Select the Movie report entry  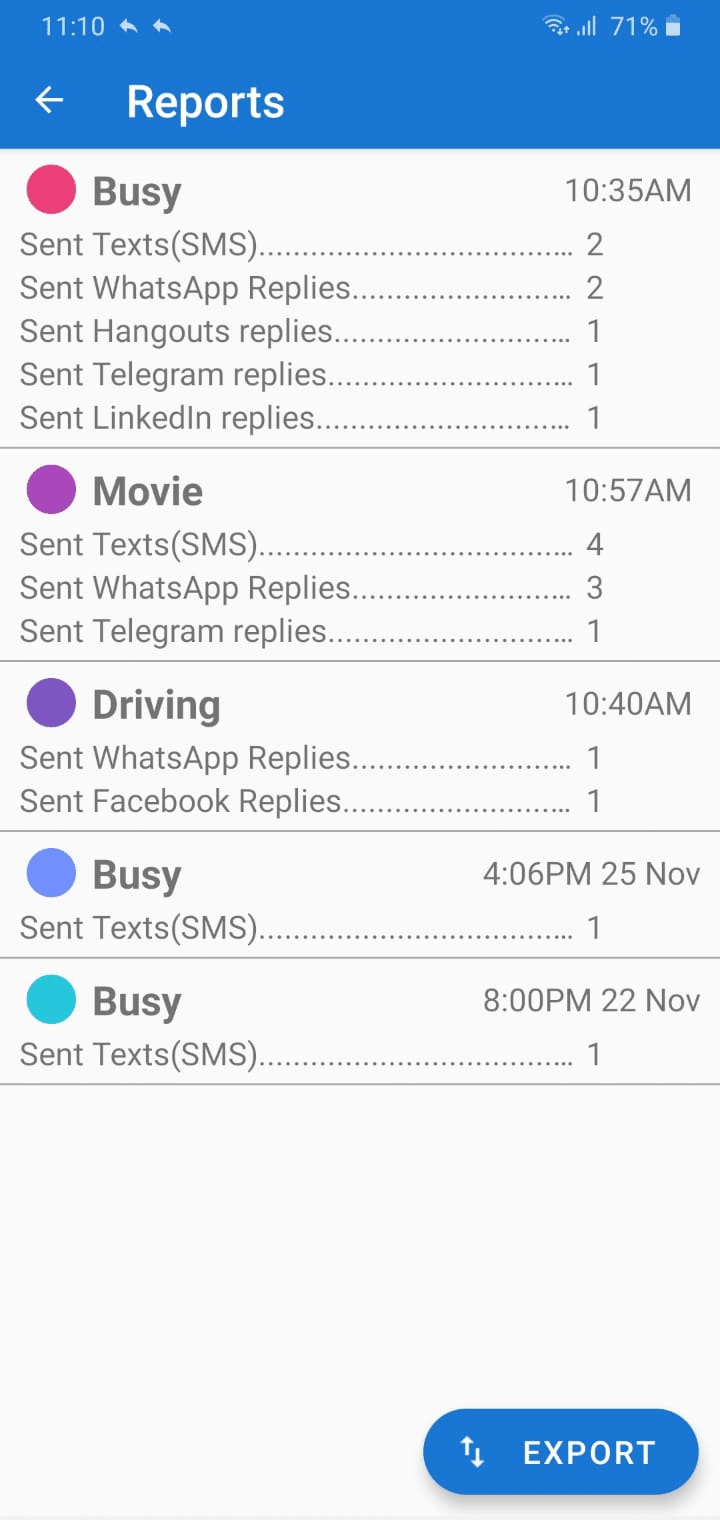coord(146,490)
